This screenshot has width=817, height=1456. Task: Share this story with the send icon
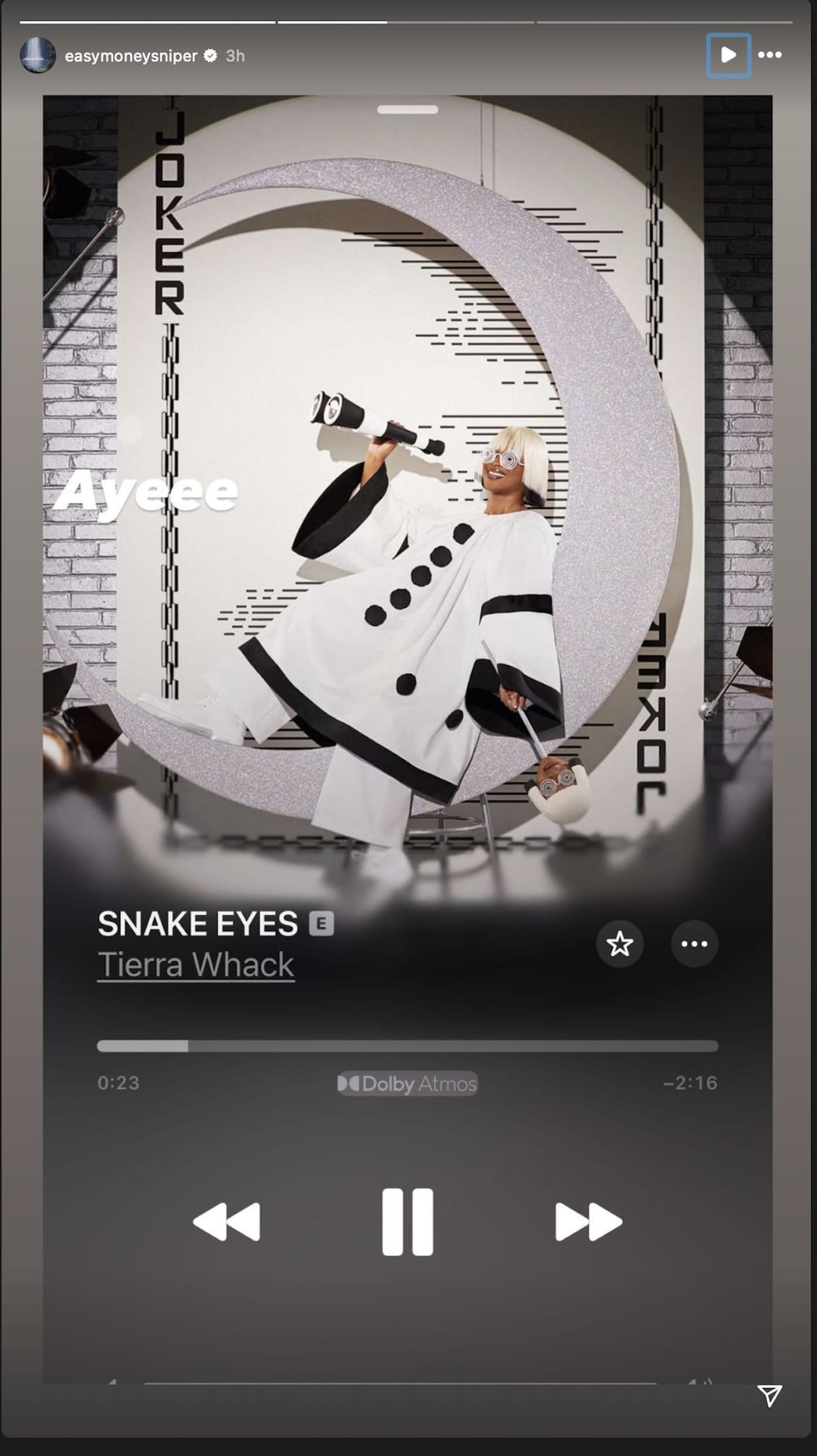point(769,1396)
